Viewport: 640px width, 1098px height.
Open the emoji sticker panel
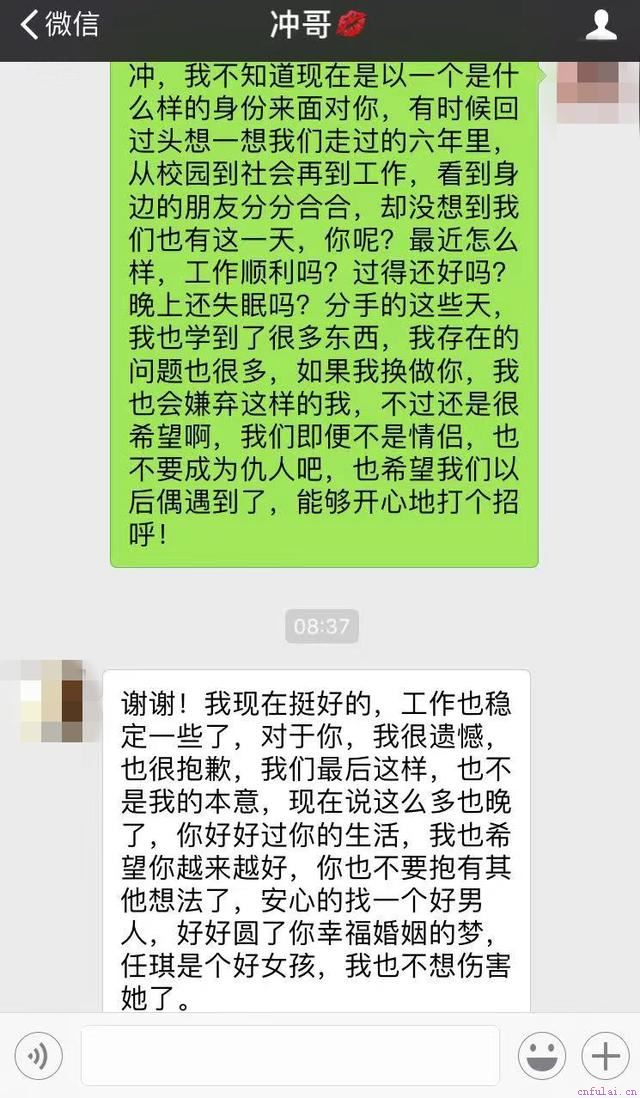click(x=542, y=1055)
